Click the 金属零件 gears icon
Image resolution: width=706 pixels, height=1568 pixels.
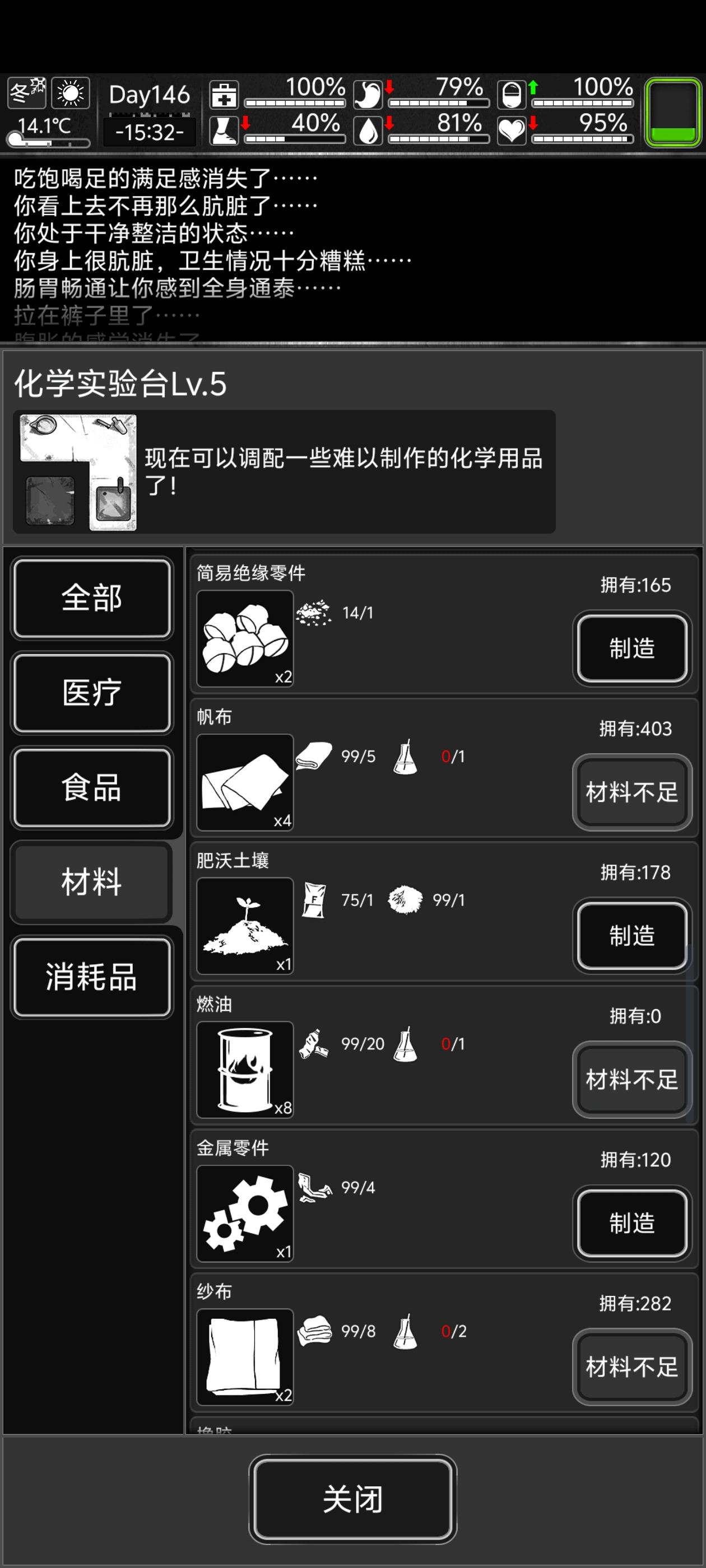[x=244, y=1214]
